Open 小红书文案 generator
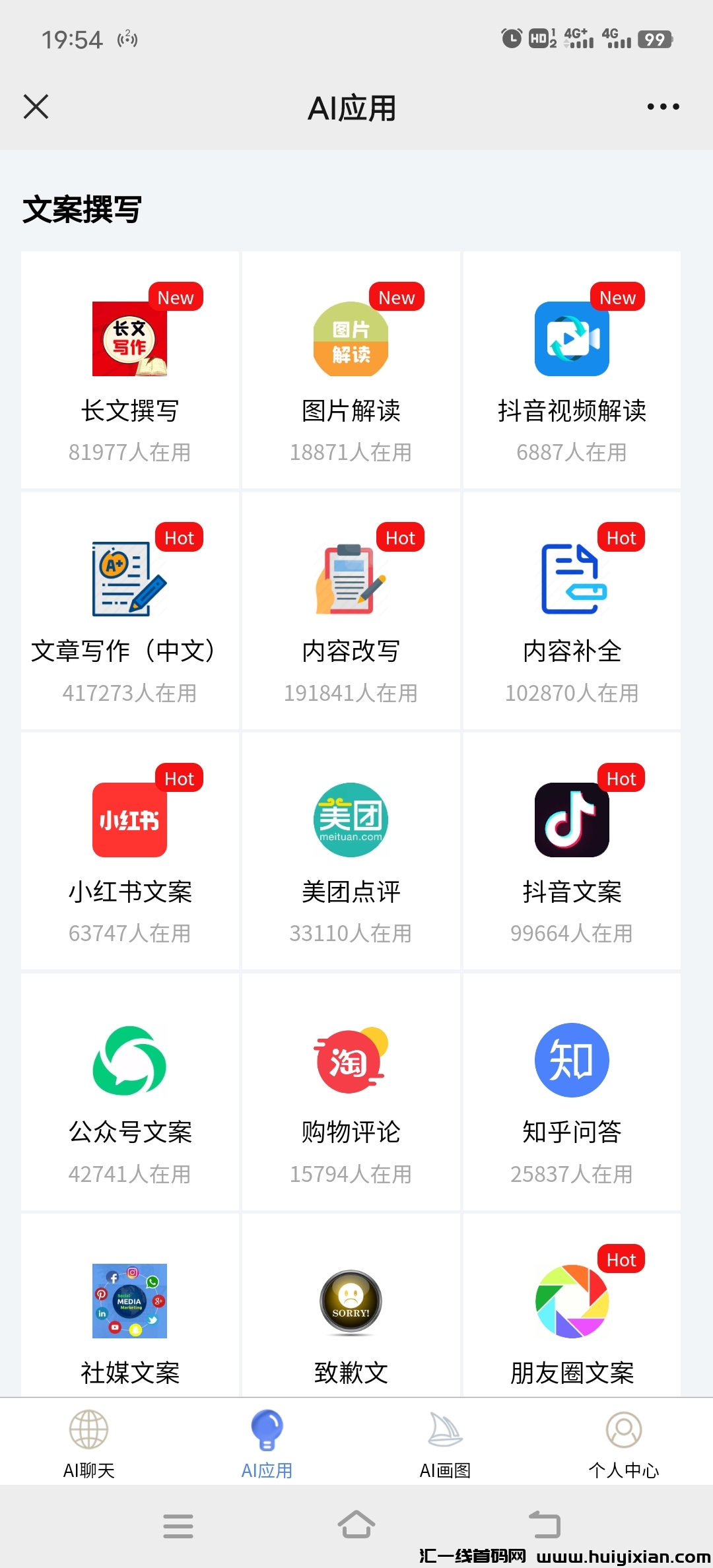The height and width of the screenshot is (1568, 713). click(130, 851)
